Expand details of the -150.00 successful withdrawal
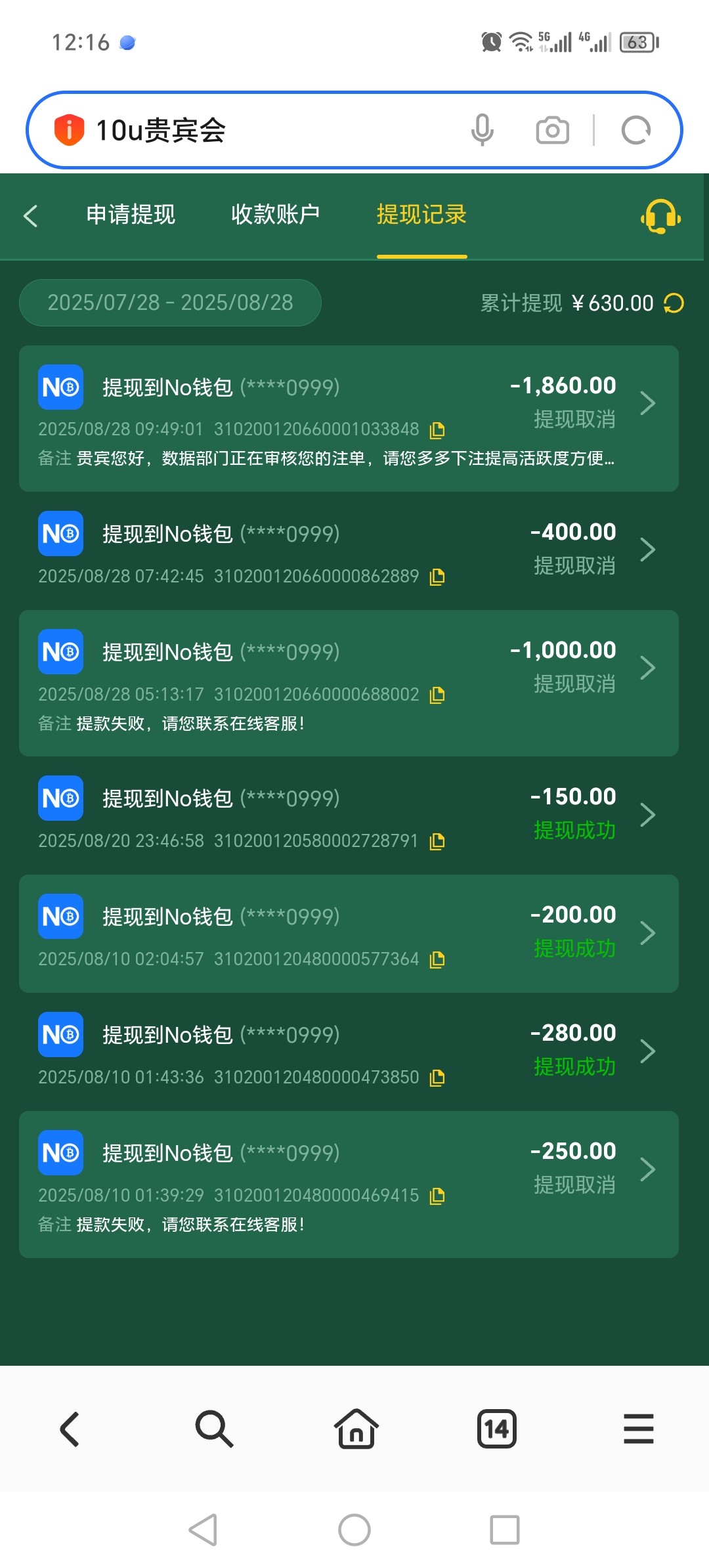Screen dimensions: 709x1568 649,814
